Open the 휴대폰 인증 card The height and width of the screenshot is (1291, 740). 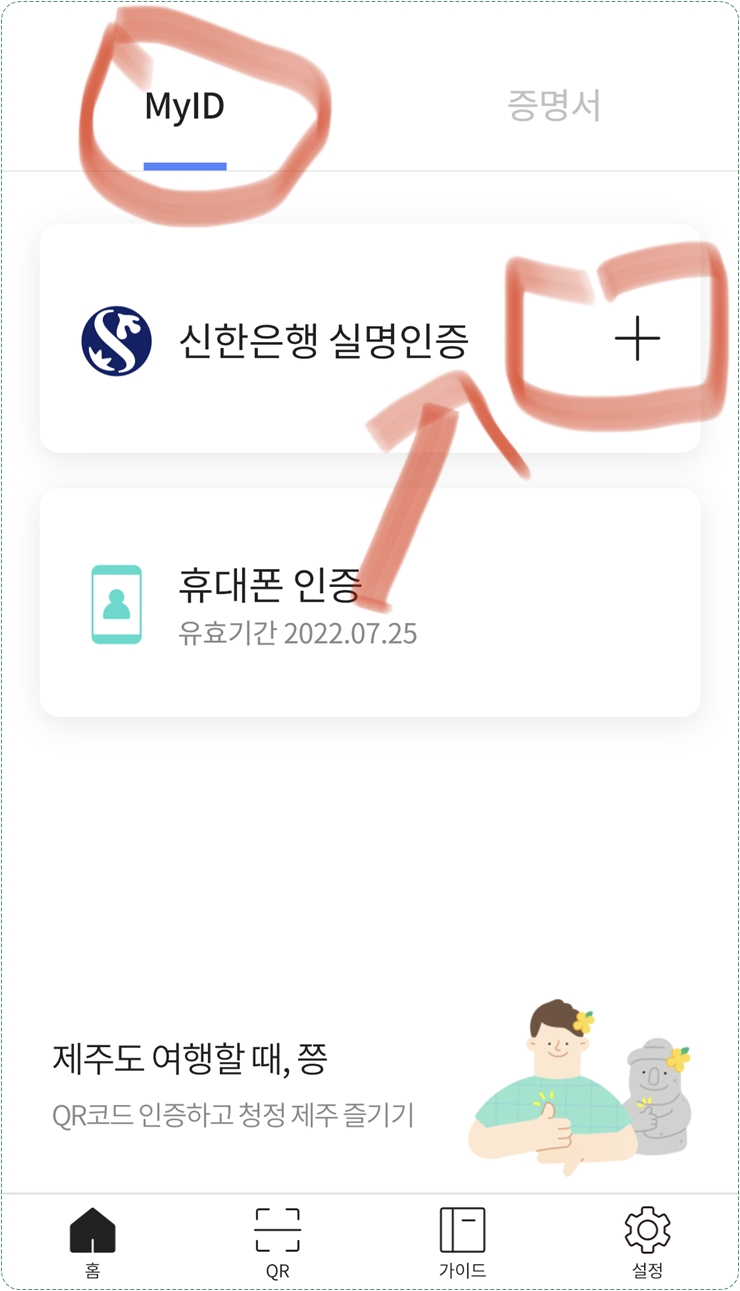(x=369, y=602)
